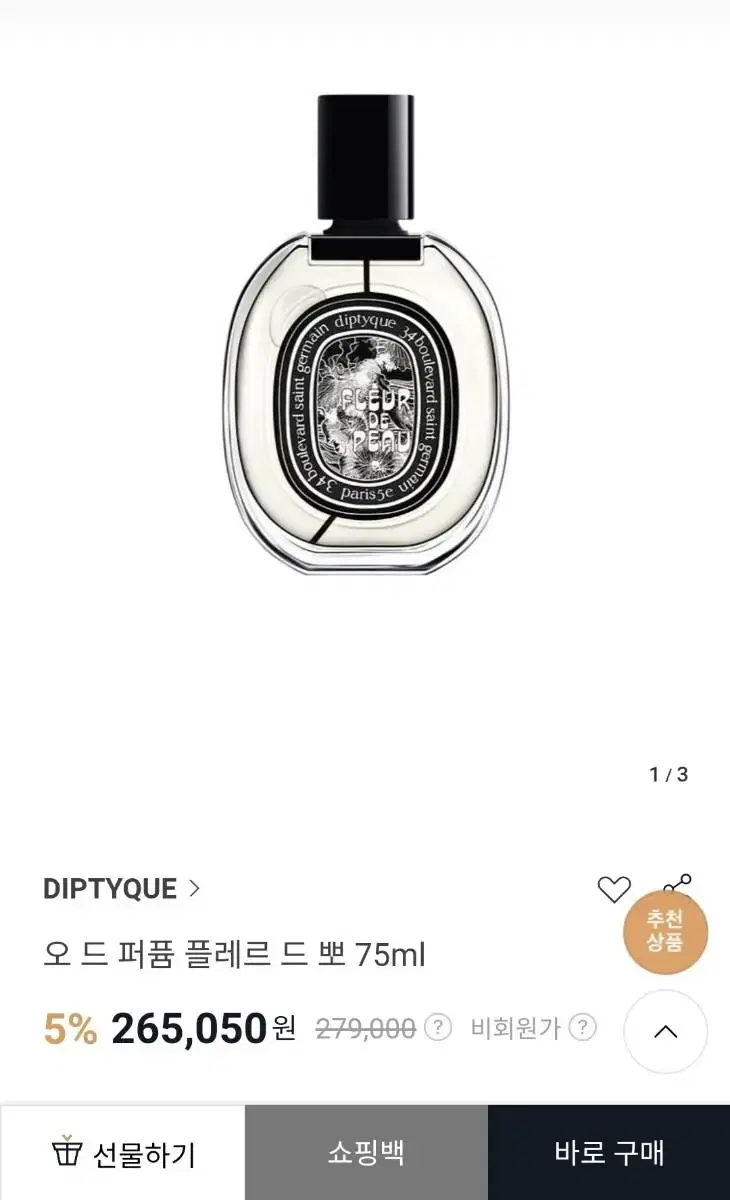Viewport: 730px width, 1200px height.
Task: Open the DIPTYQUE brand page
Action: point(121,889)
